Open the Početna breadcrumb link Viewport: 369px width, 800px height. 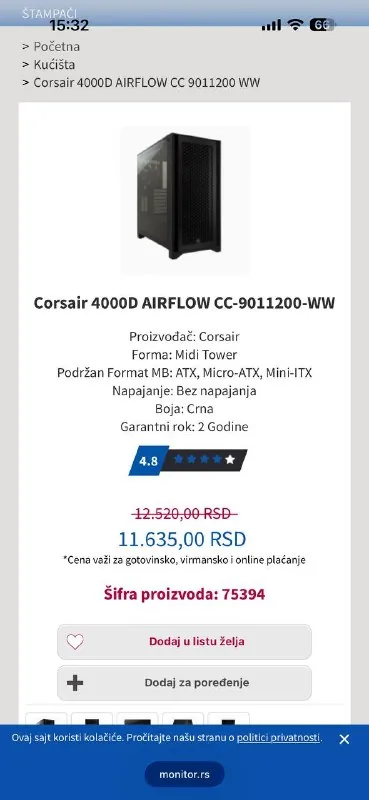(x=56, y=46)
